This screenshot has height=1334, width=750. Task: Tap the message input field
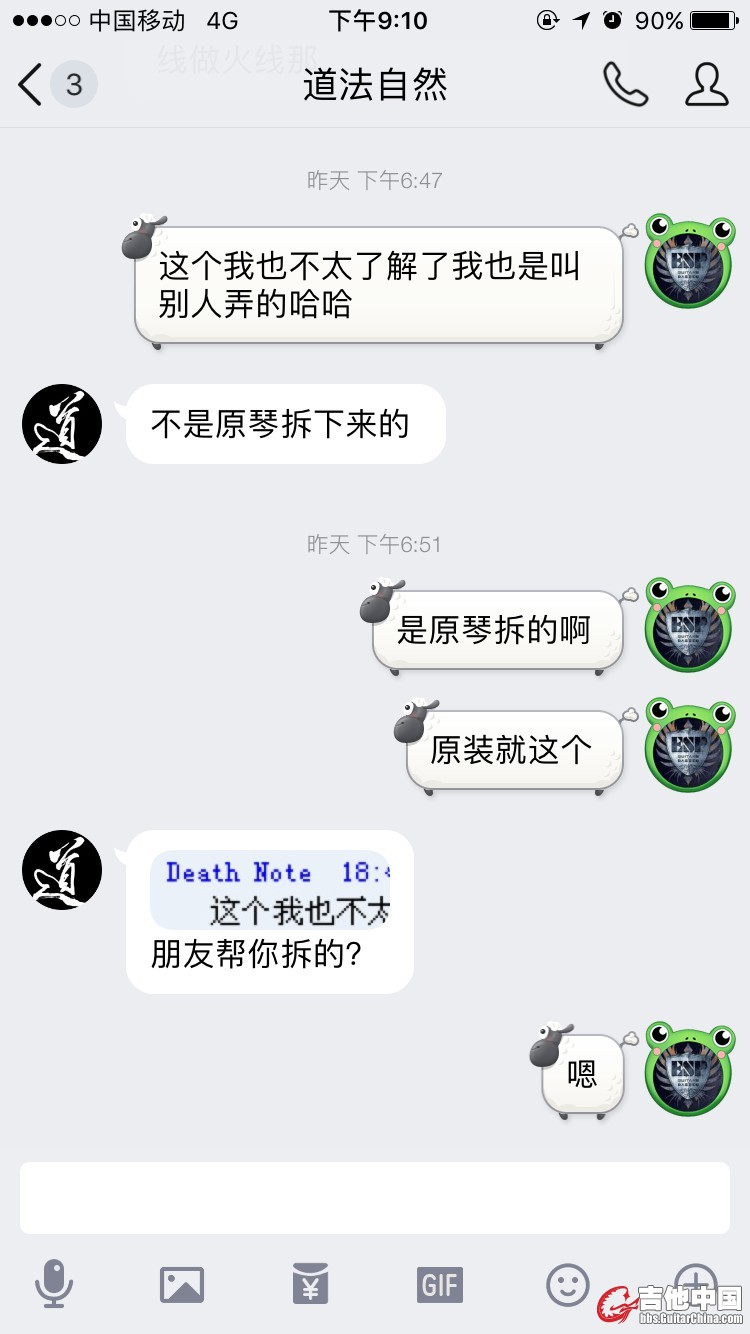[x=374, y=1197]
